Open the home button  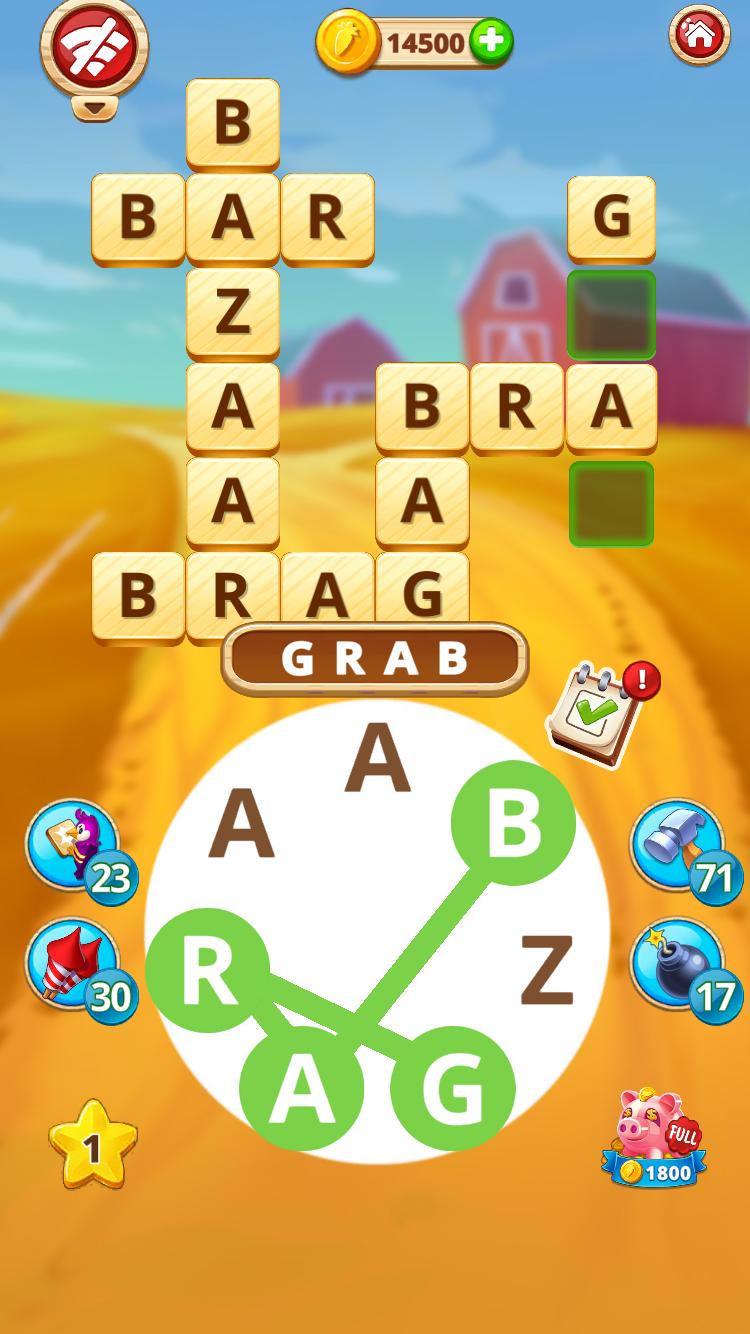coord(699,36)
